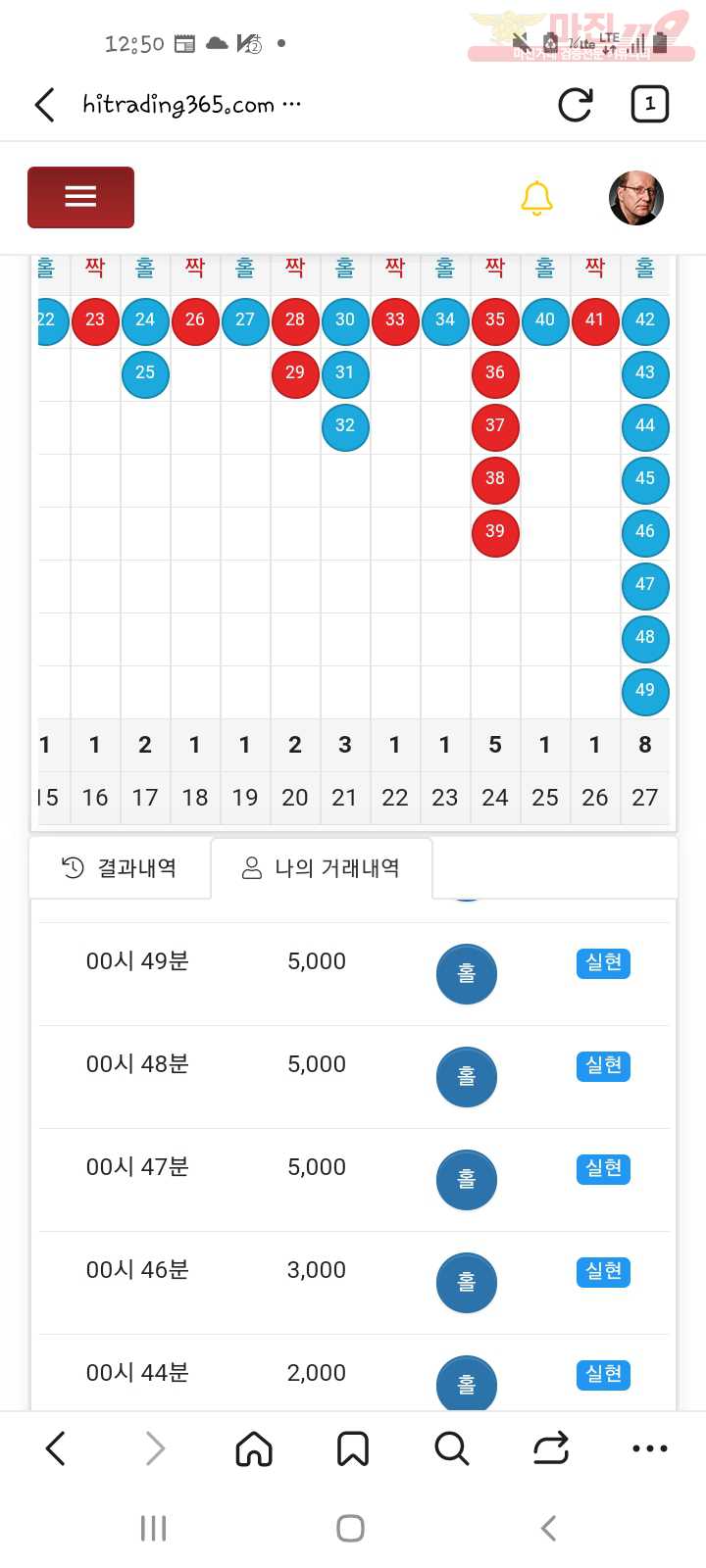The width and height of the screenshot is (706, 1568).
Task: Tap the system home button
Action: point(350,1528)
